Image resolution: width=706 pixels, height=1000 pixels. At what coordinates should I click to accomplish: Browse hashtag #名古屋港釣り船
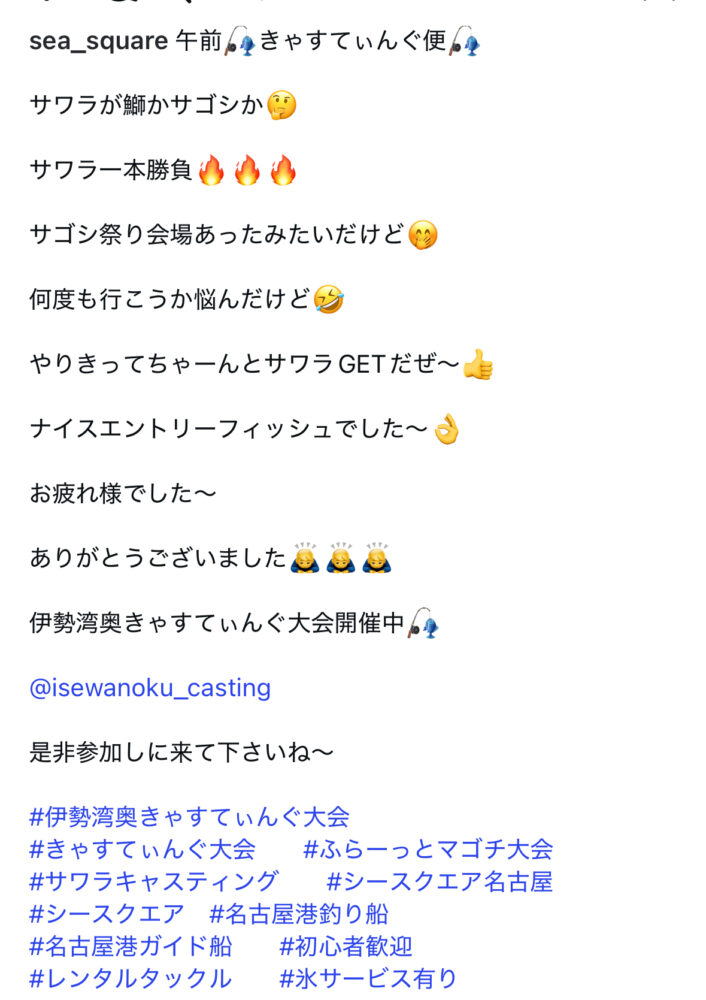point(299,914)
